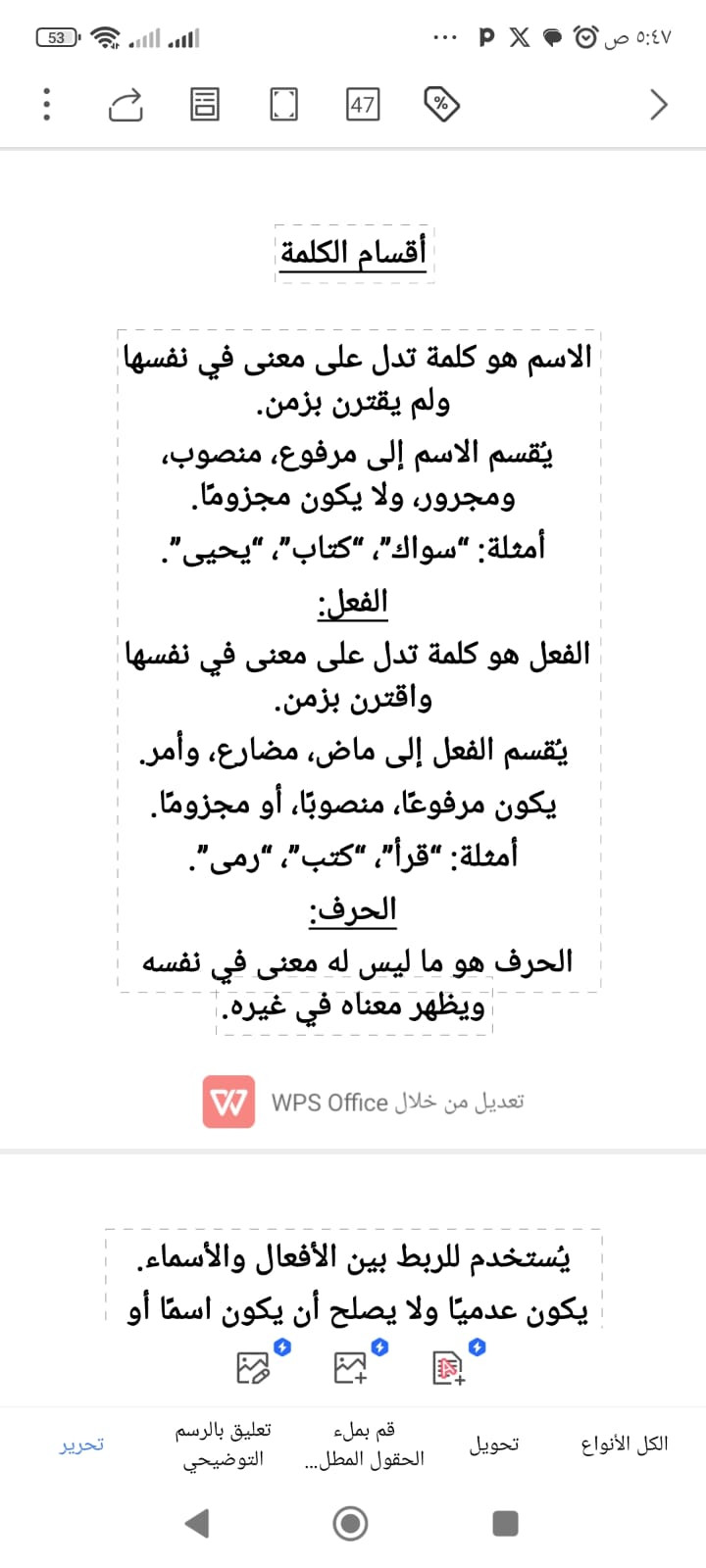Select the الكل الأنواع tab

[624, 1445]
